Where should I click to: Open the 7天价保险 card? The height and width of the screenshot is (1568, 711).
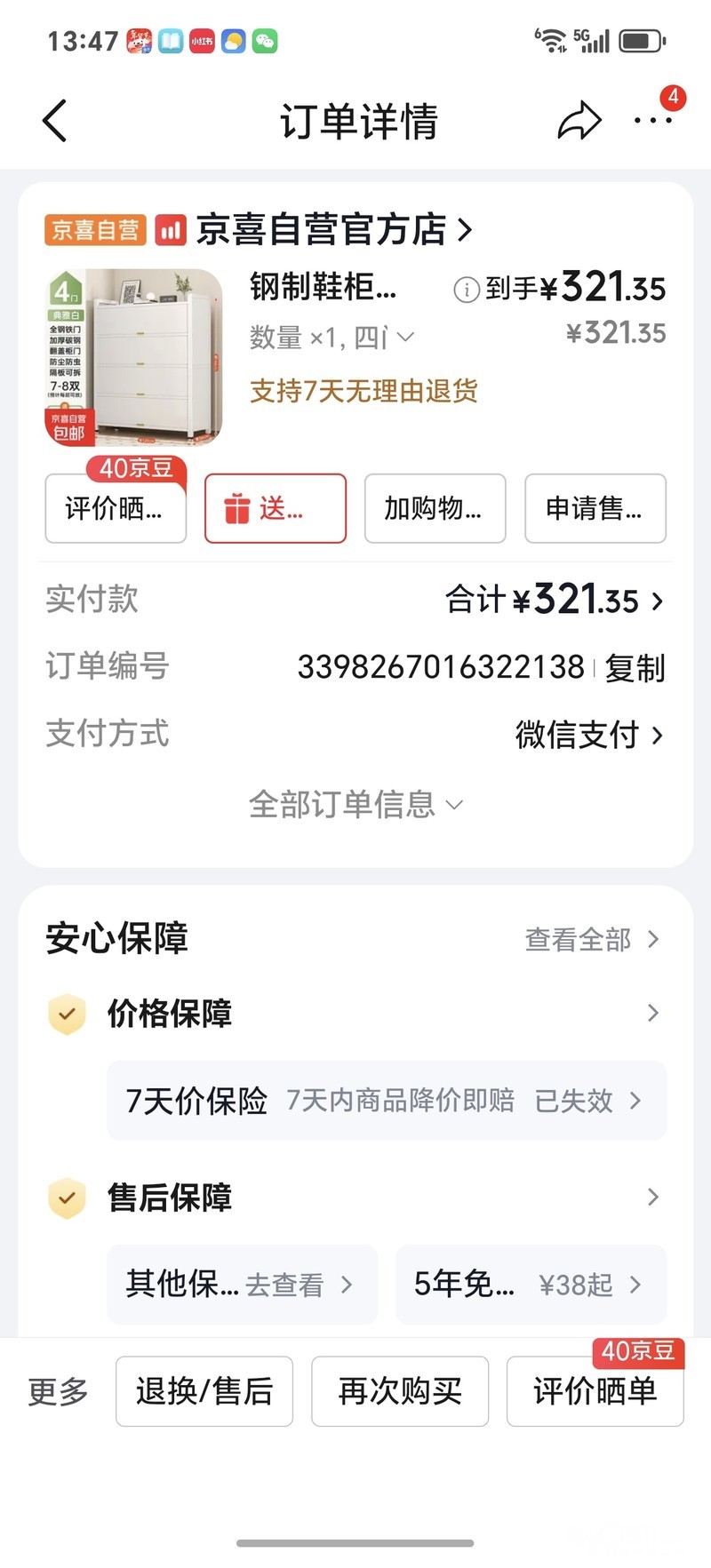[x=386, y=1101]
